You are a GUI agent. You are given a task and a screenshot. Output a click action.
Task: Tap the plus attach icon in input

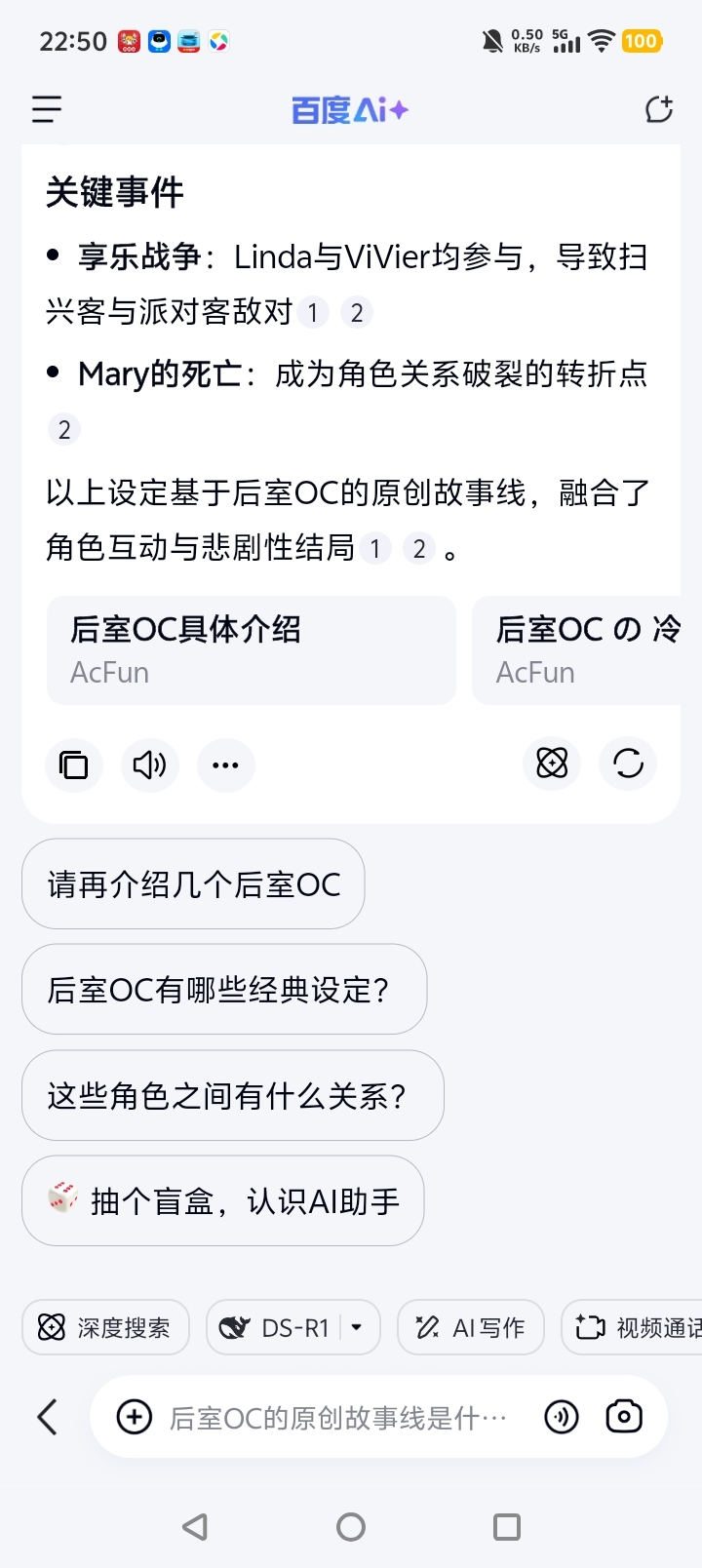(135, 1417)
